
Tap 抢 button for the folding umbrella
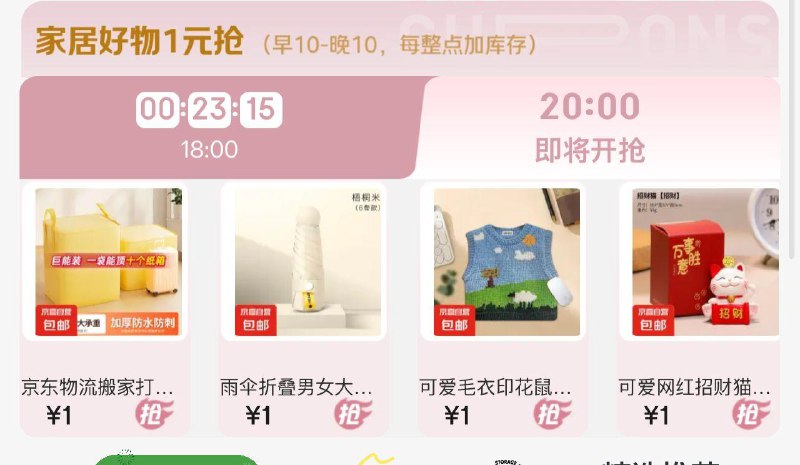click(352, 412)
